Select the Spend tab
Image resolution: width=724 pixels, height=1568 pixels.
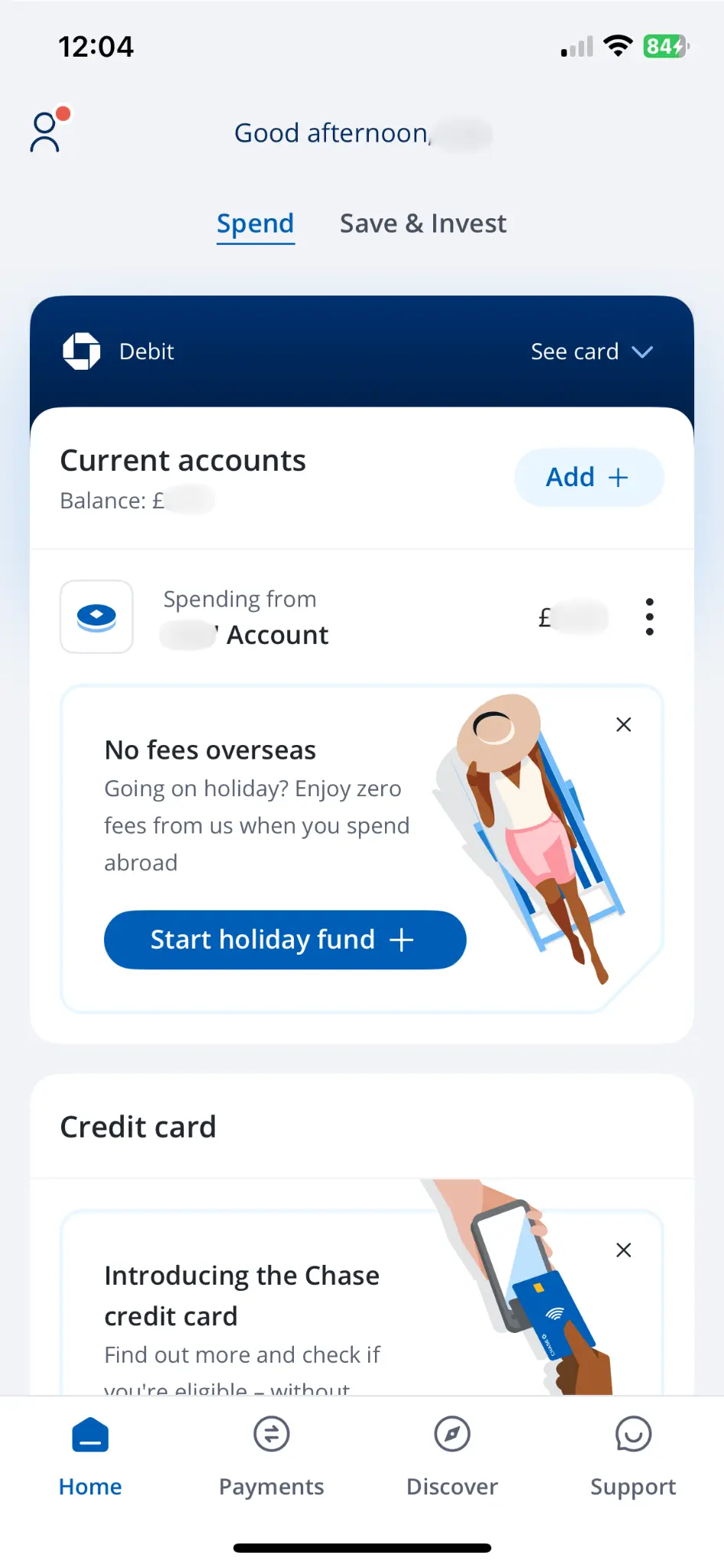tap(255, 224)
